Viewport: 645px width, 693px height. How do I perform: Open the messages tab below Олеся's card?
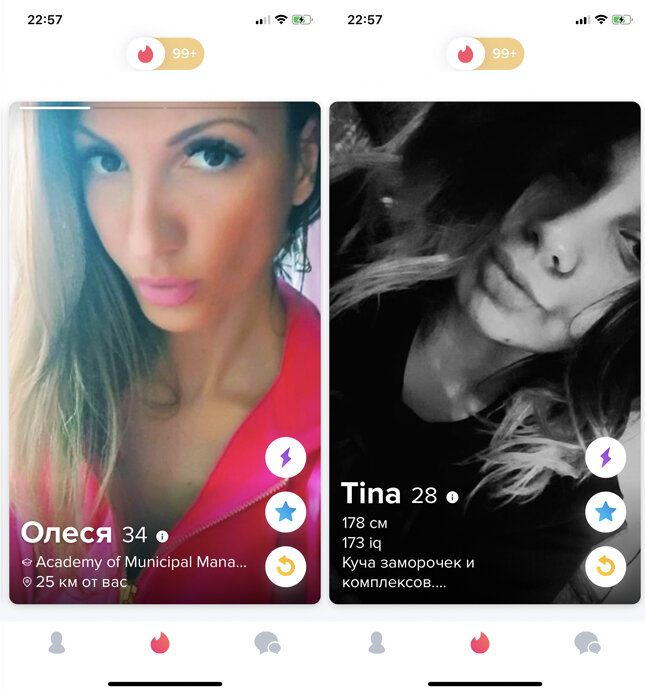click(267, 642)
